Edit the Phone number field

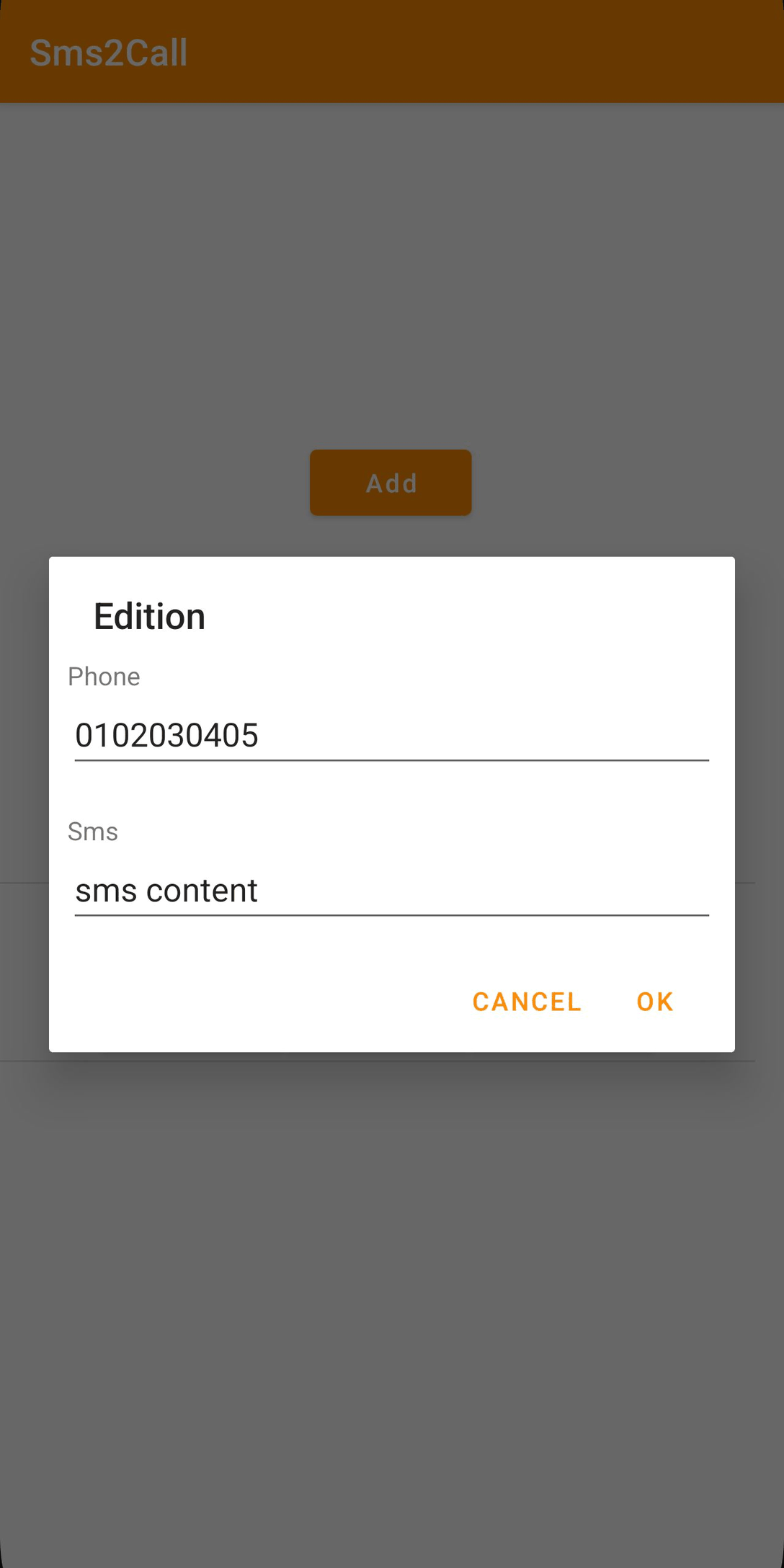(x=391, y=736)
